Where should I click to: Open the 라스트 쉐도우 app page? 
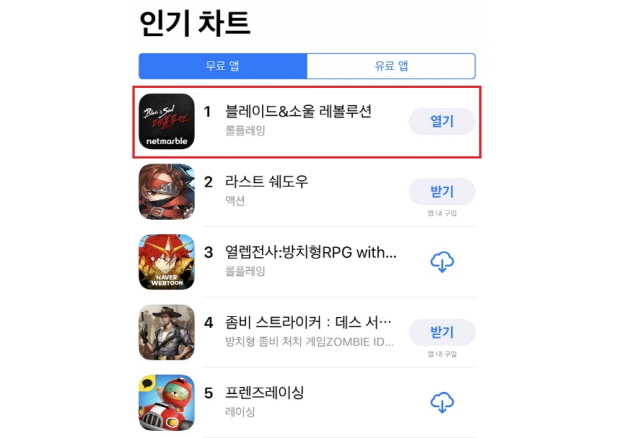[x=267, y=182]
